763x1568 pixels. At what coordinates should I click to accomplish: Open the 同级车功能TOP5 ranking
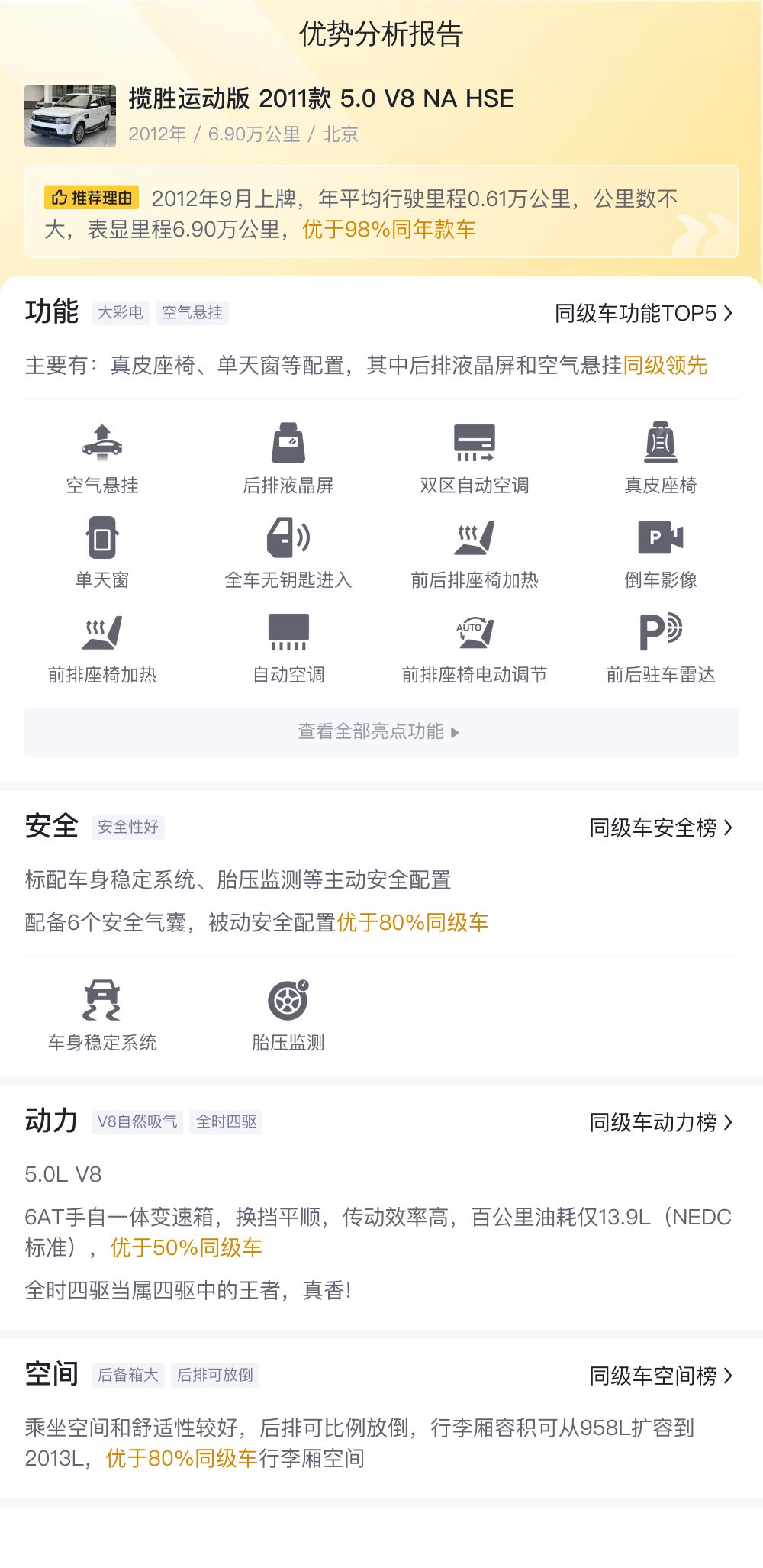(x=645, y=311)
